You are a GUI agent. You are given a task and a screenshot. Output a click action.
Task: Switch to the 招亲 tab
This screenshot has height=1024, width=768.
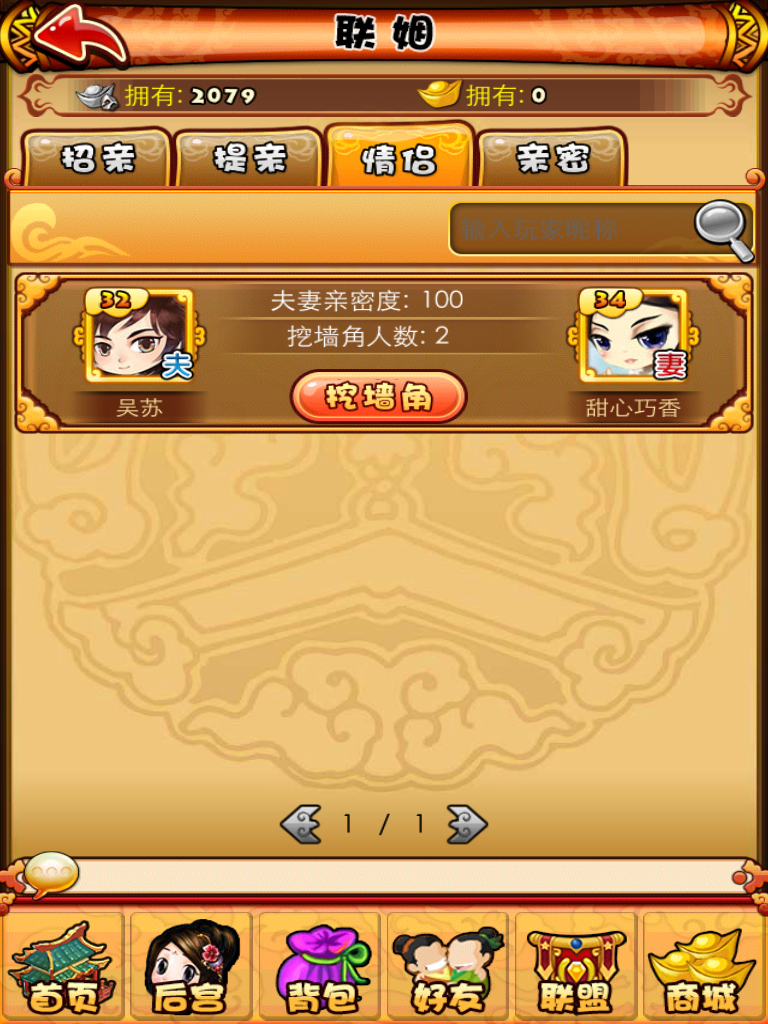[97, 158]
